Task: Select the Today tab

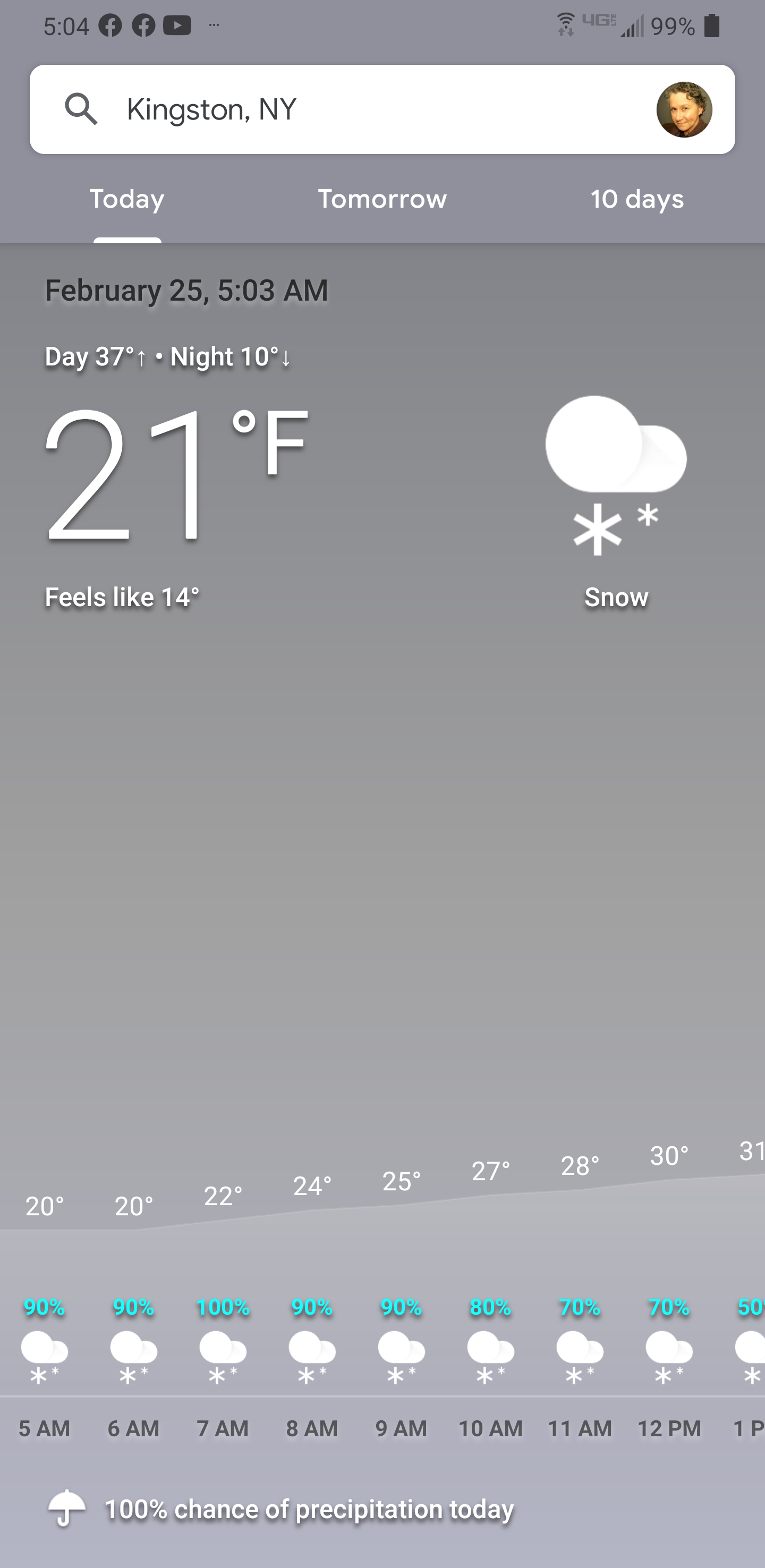Action: [x=127, y=200]
